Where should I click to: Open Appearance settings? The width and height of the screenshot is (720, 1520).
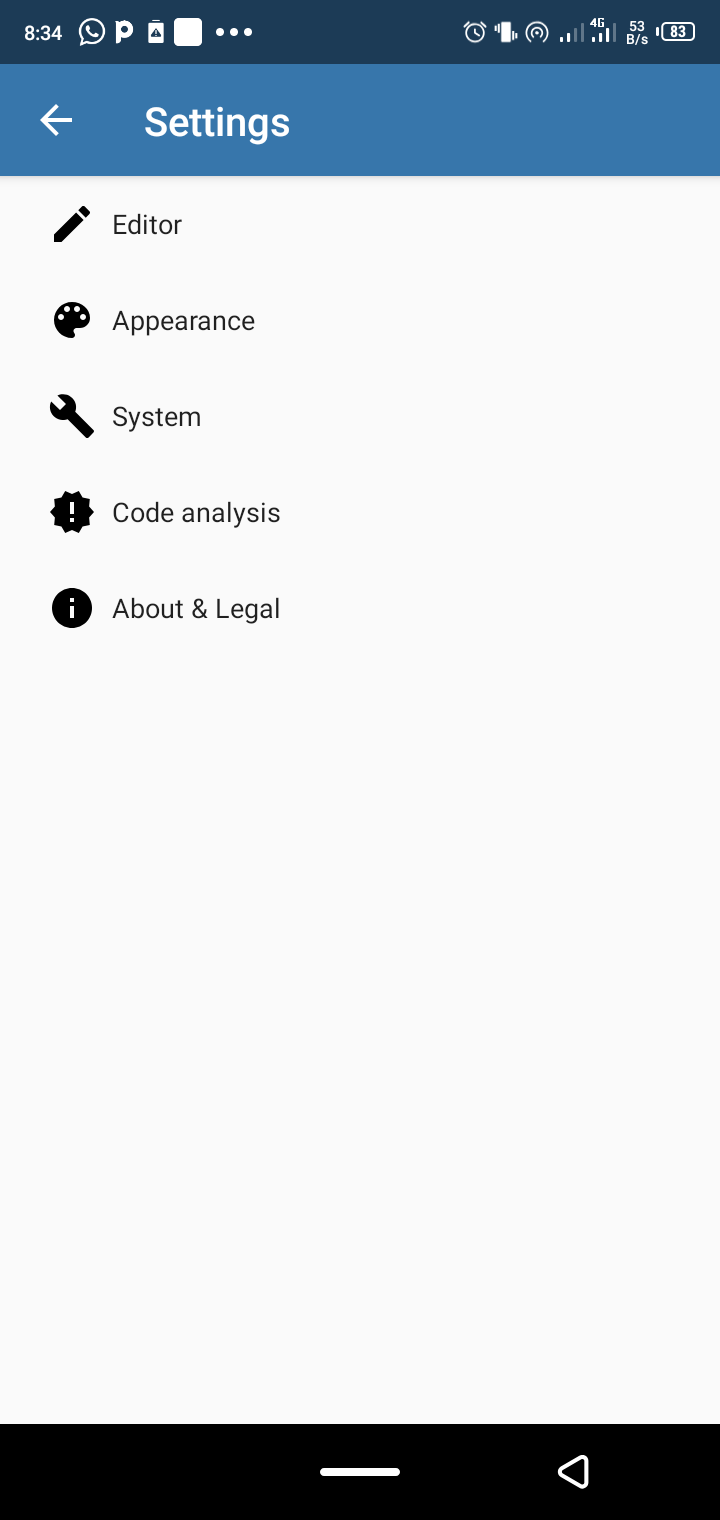coord(183,321)
